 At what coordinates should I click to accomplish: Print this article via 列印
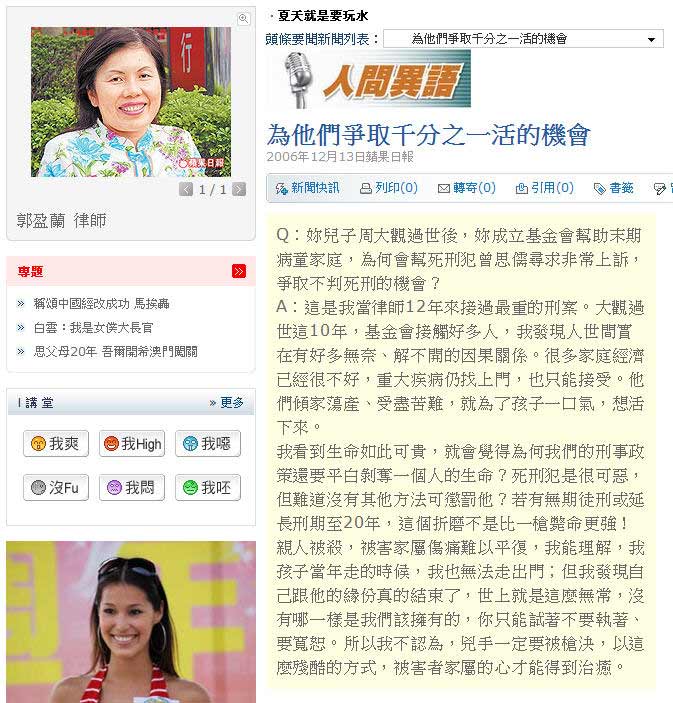click(x=381, y=188)
